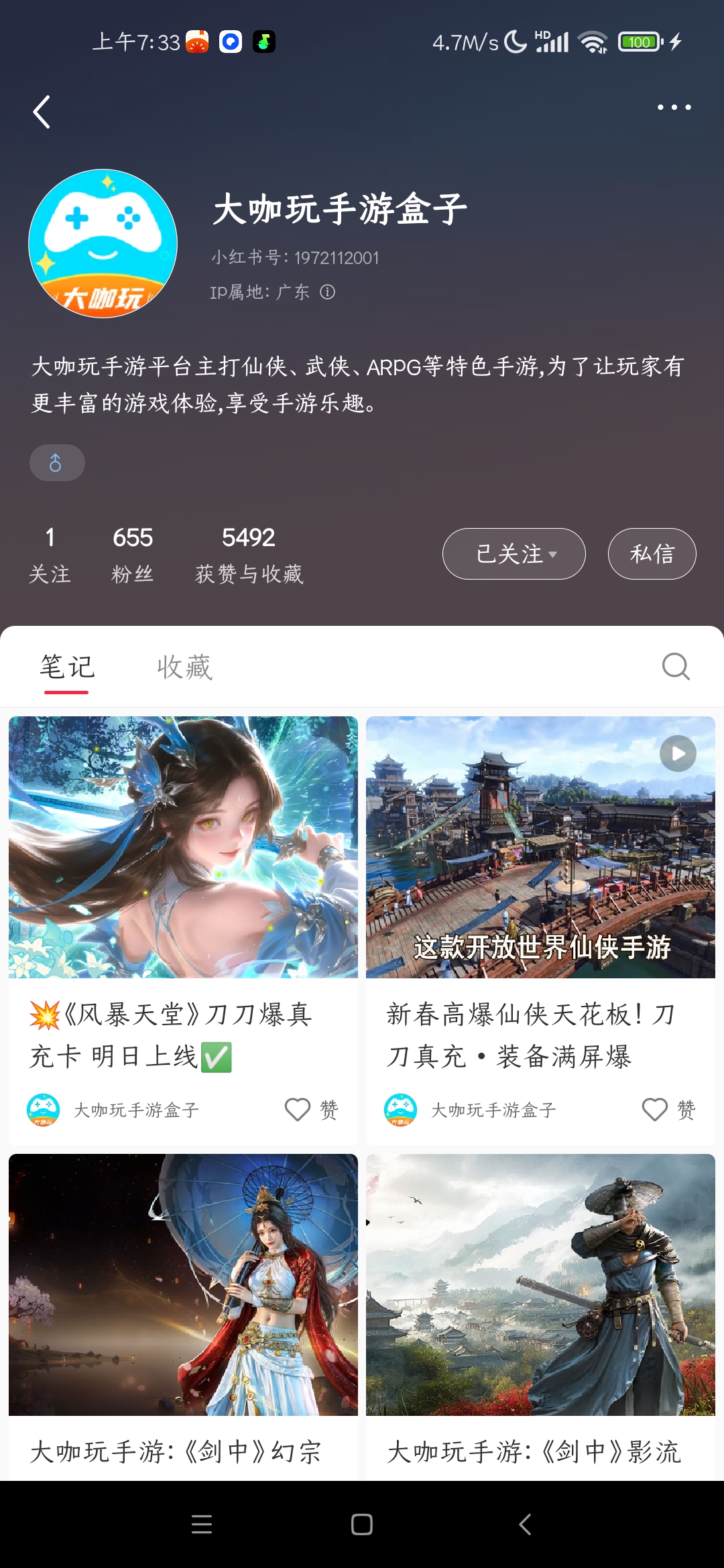
Task: Select the 笔记 tab
Action: coord(67,667)
